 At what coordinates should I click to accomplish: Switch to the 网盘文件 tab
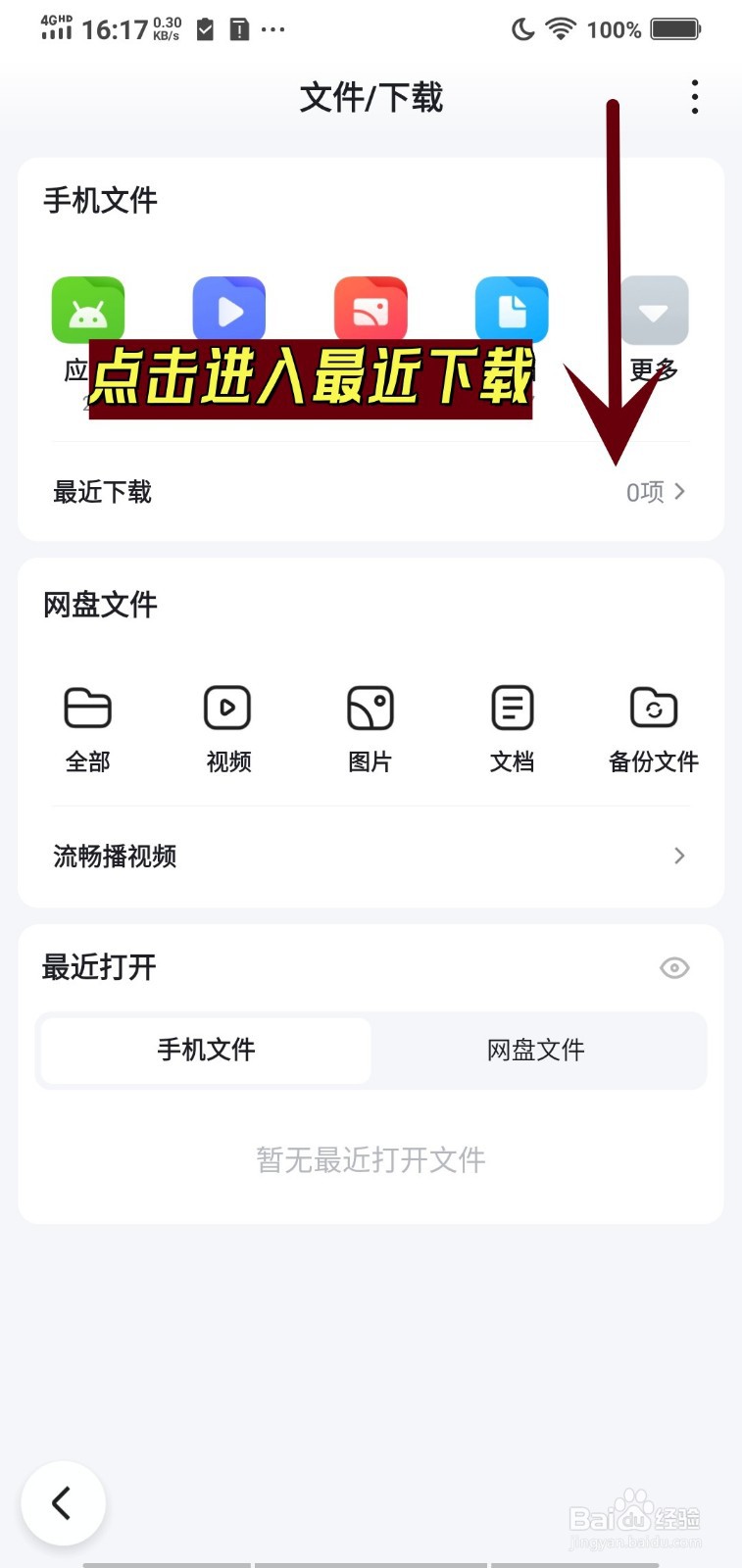[x=536, y=1051]
